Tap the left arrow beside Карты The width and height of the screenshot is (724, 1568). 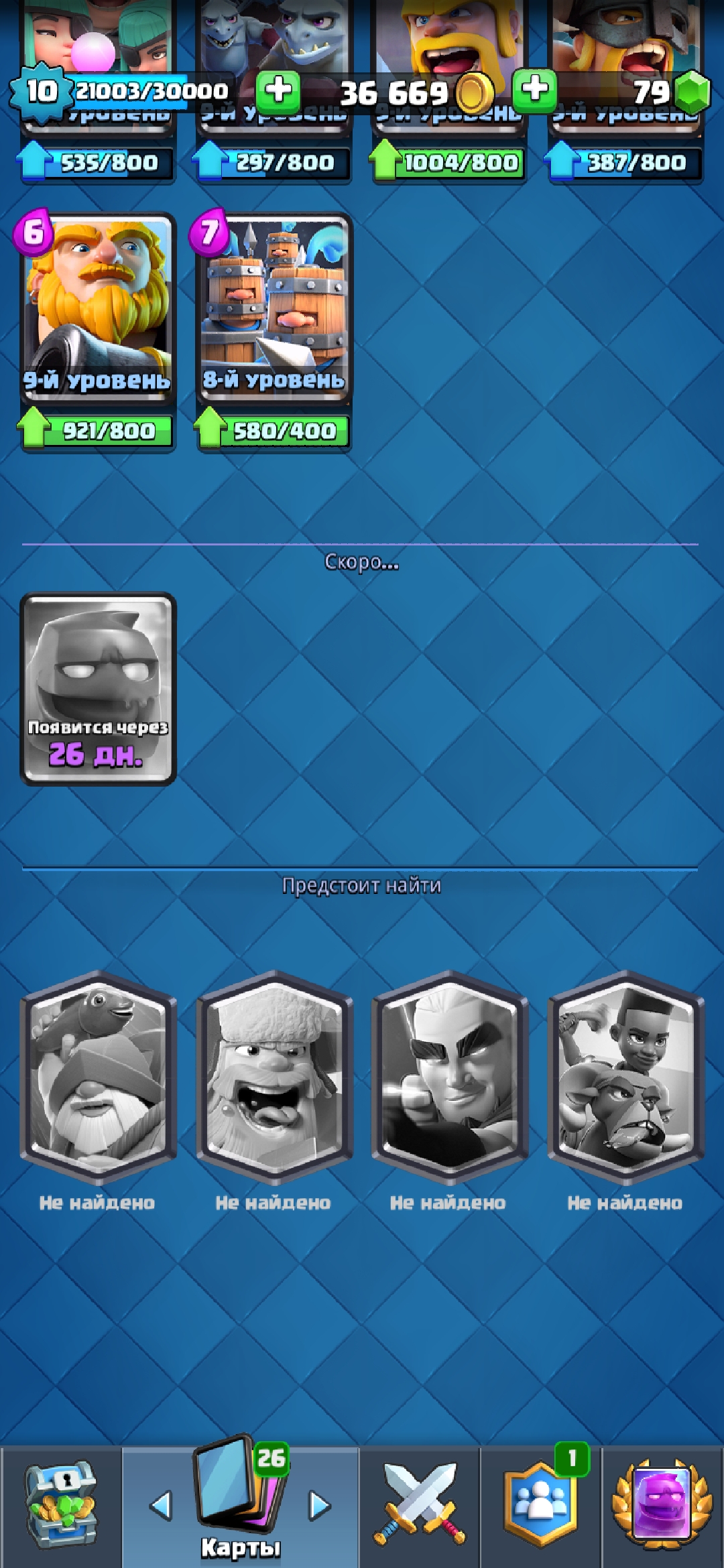click(161, 1506)
